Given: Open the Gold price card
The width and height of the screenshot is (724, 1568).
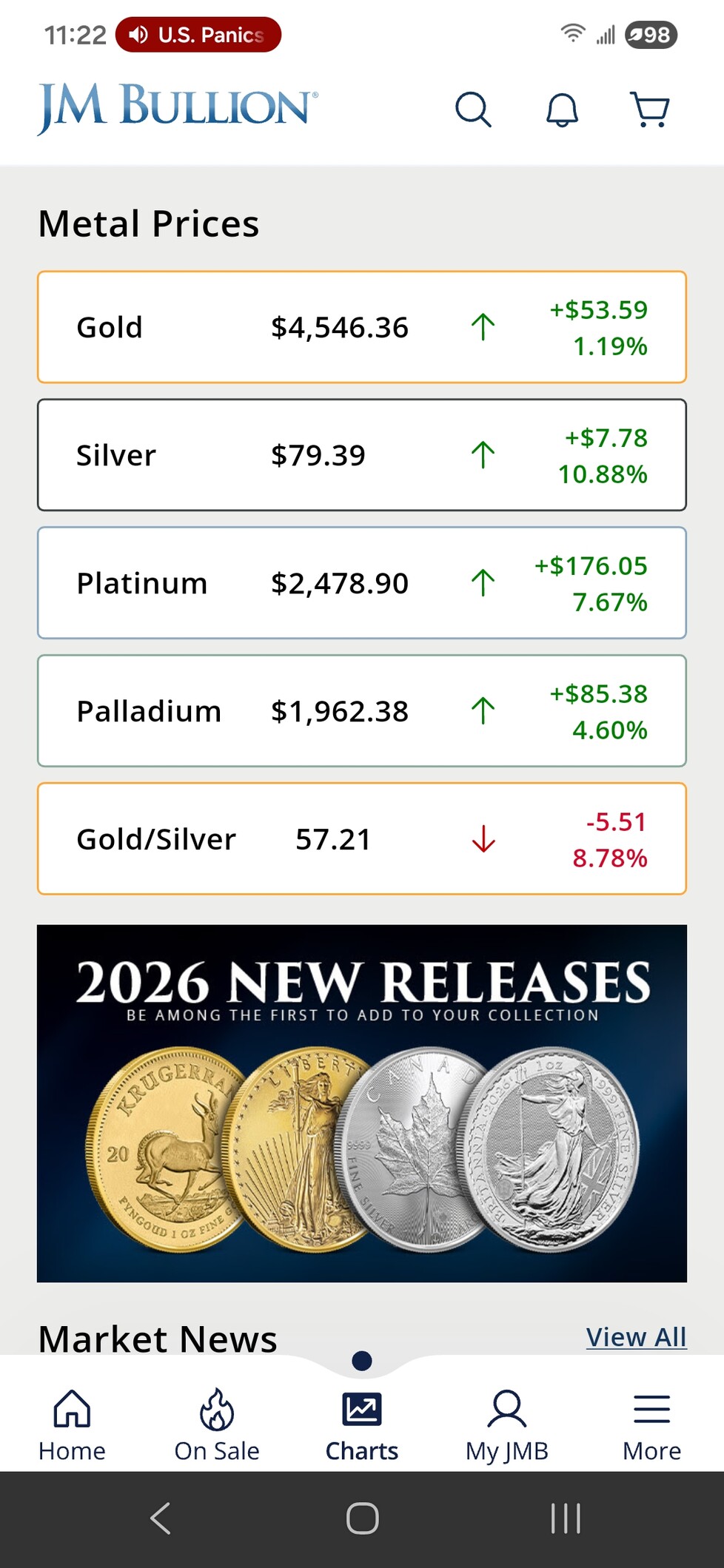Looking at the screenshot, I should [x=362, y=327].
